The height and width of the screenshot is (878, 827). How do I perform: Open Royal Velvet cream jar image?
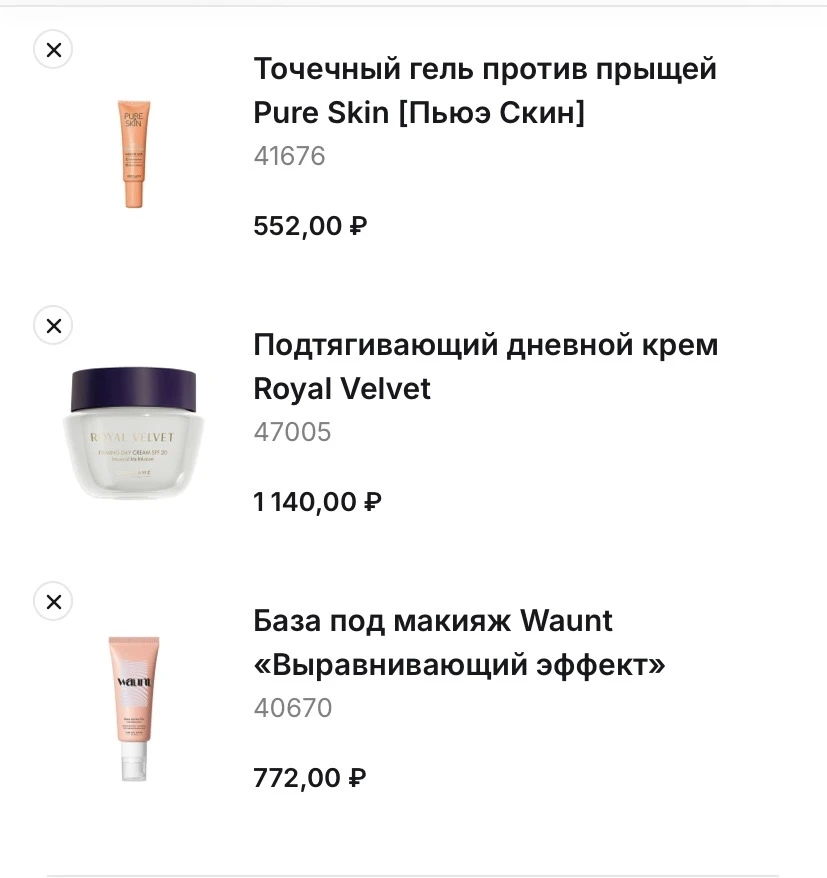(133, 430)
